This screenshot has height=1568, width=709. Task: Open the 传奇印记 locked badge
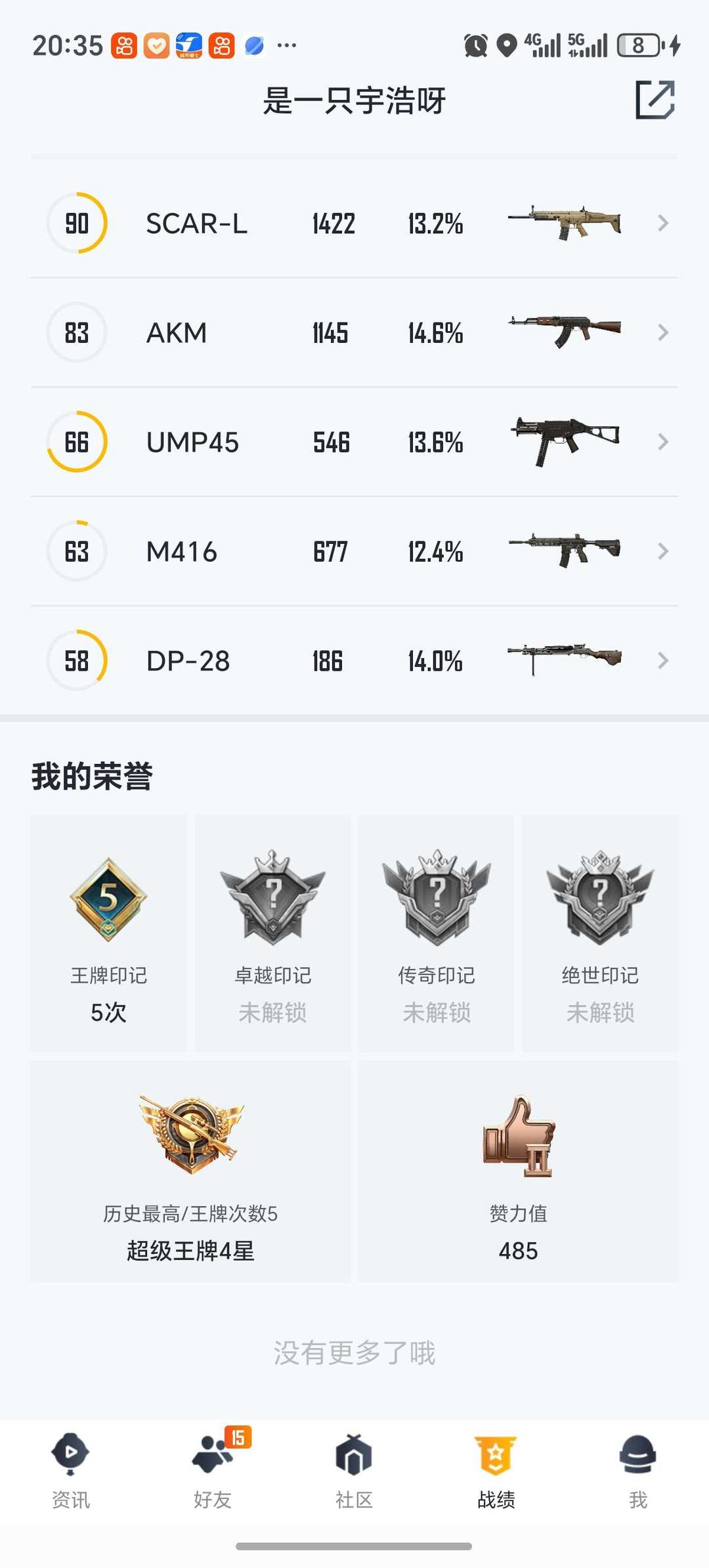pyautogui.click(x=437, y=933)
